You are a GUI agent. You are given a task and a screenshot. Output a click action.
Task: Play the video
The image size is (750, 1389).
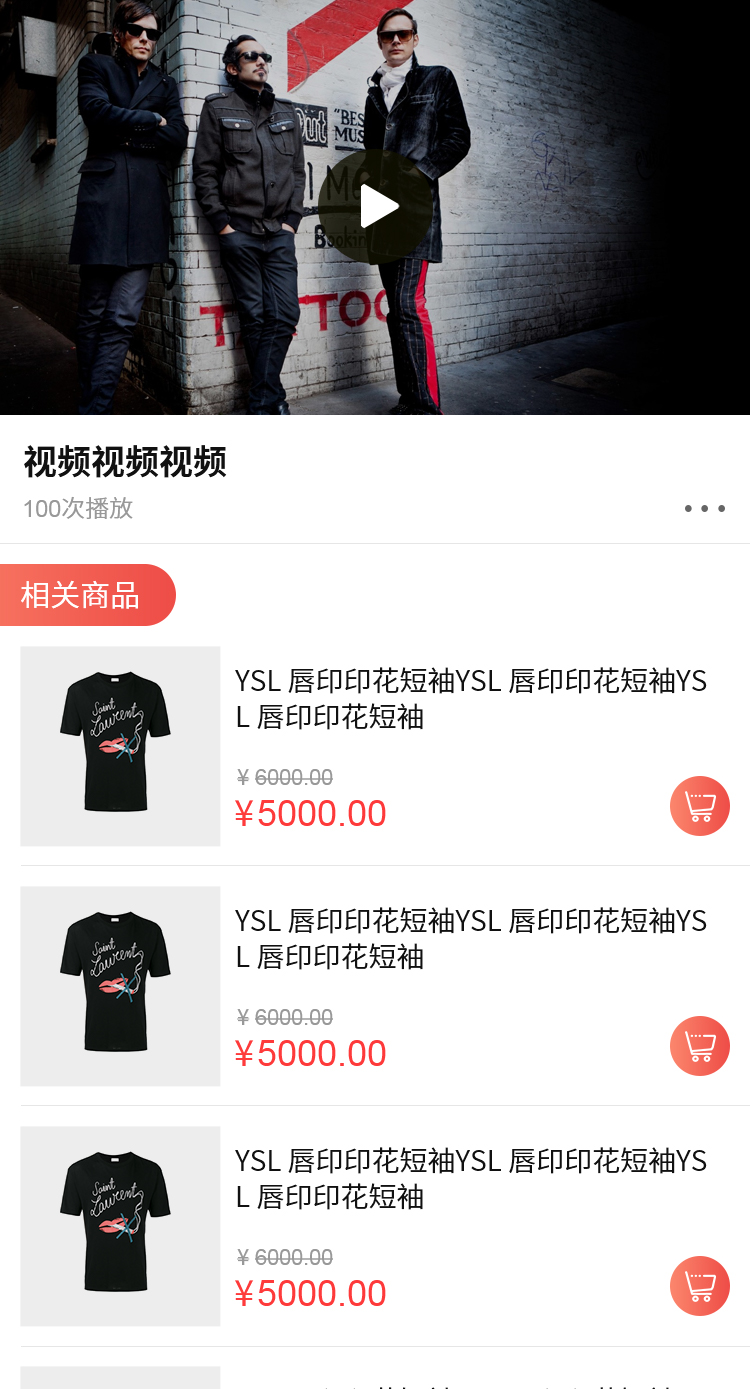376,207
